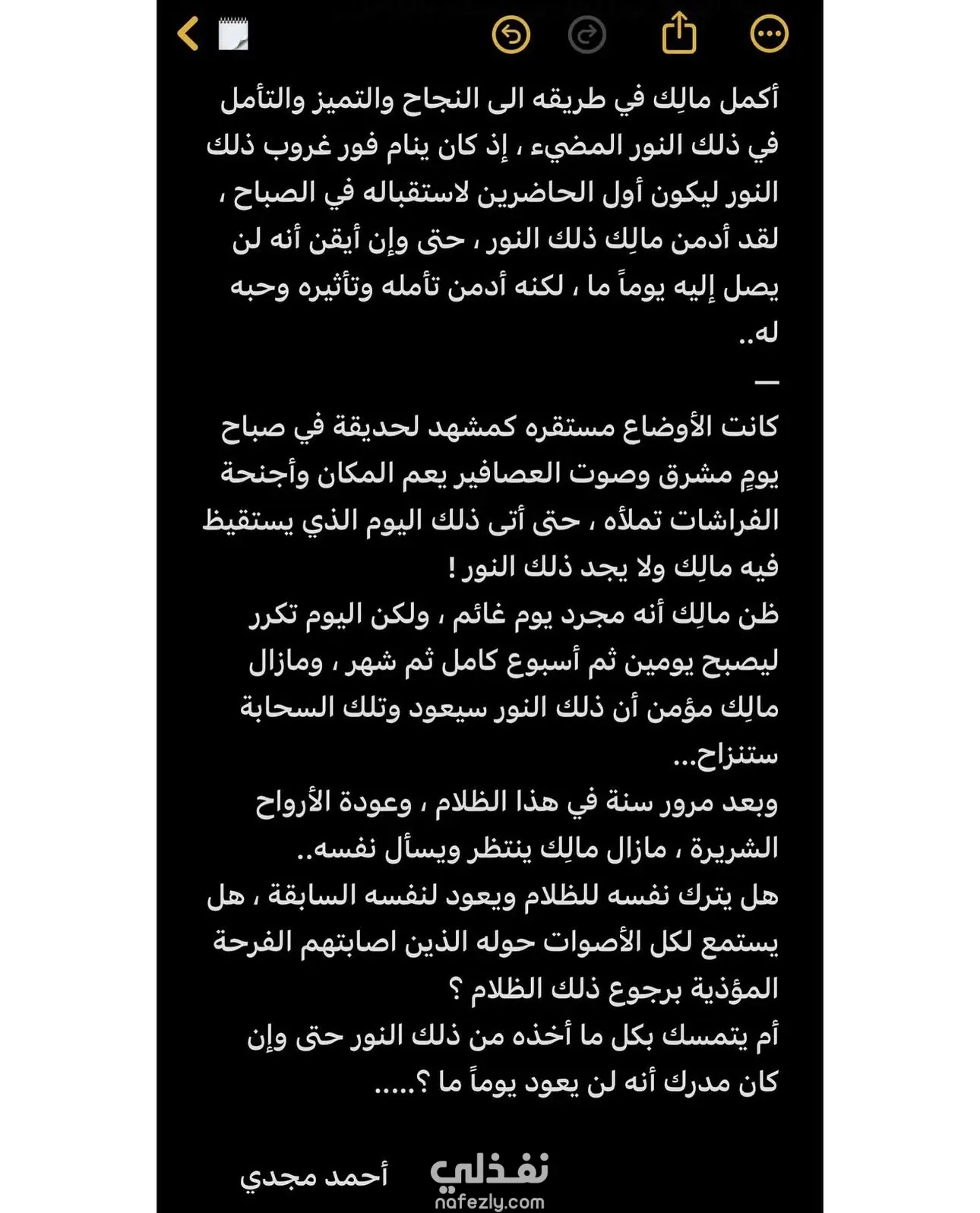
Task: Go back to the notes list
Action: pyautogui.click(x=188, y=34)
